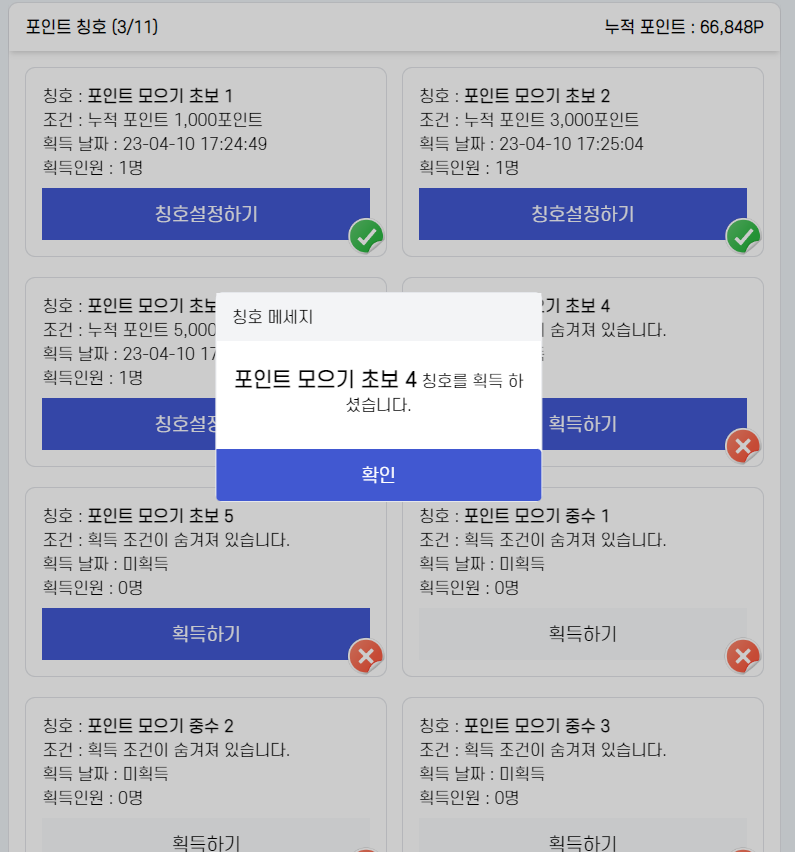This screenshot has height=852, width=795.
Task: Tap 획득하기 for 포인트 모으기 중수 2
Action: click(206, 838)
